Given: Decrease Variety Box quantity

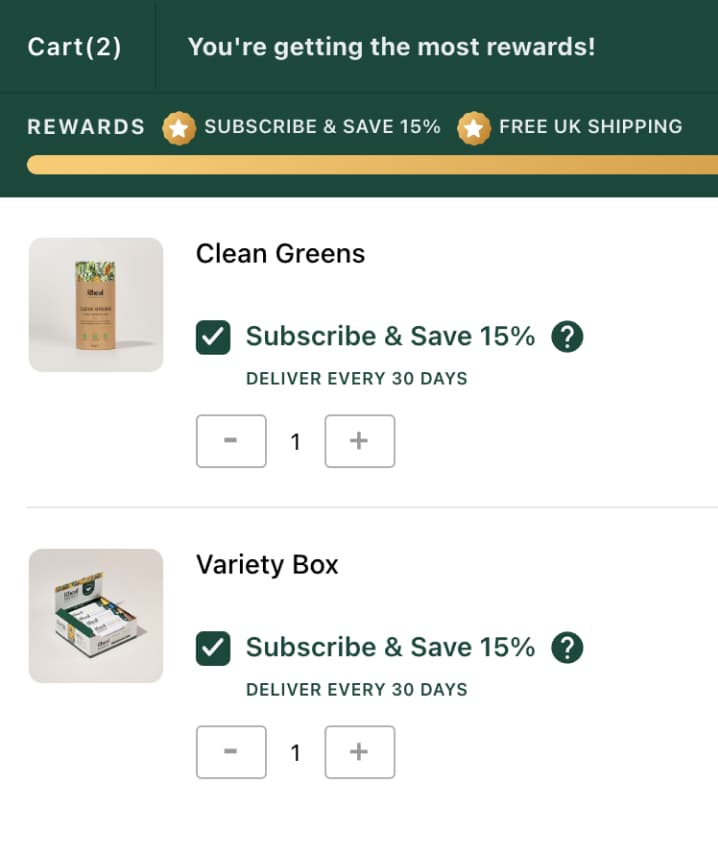Looking at the screenshot, I should [x=231, y=752].
